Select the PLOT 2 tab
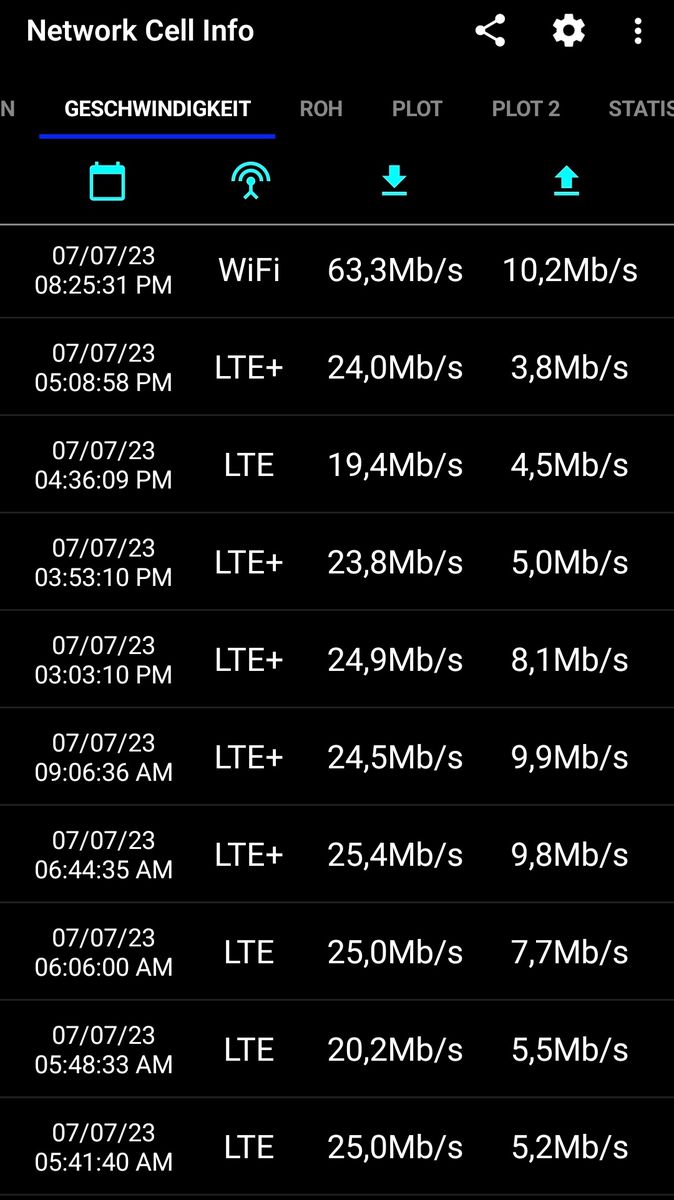The height and width of the screenshot is (1200, 674). coord(525,109)
